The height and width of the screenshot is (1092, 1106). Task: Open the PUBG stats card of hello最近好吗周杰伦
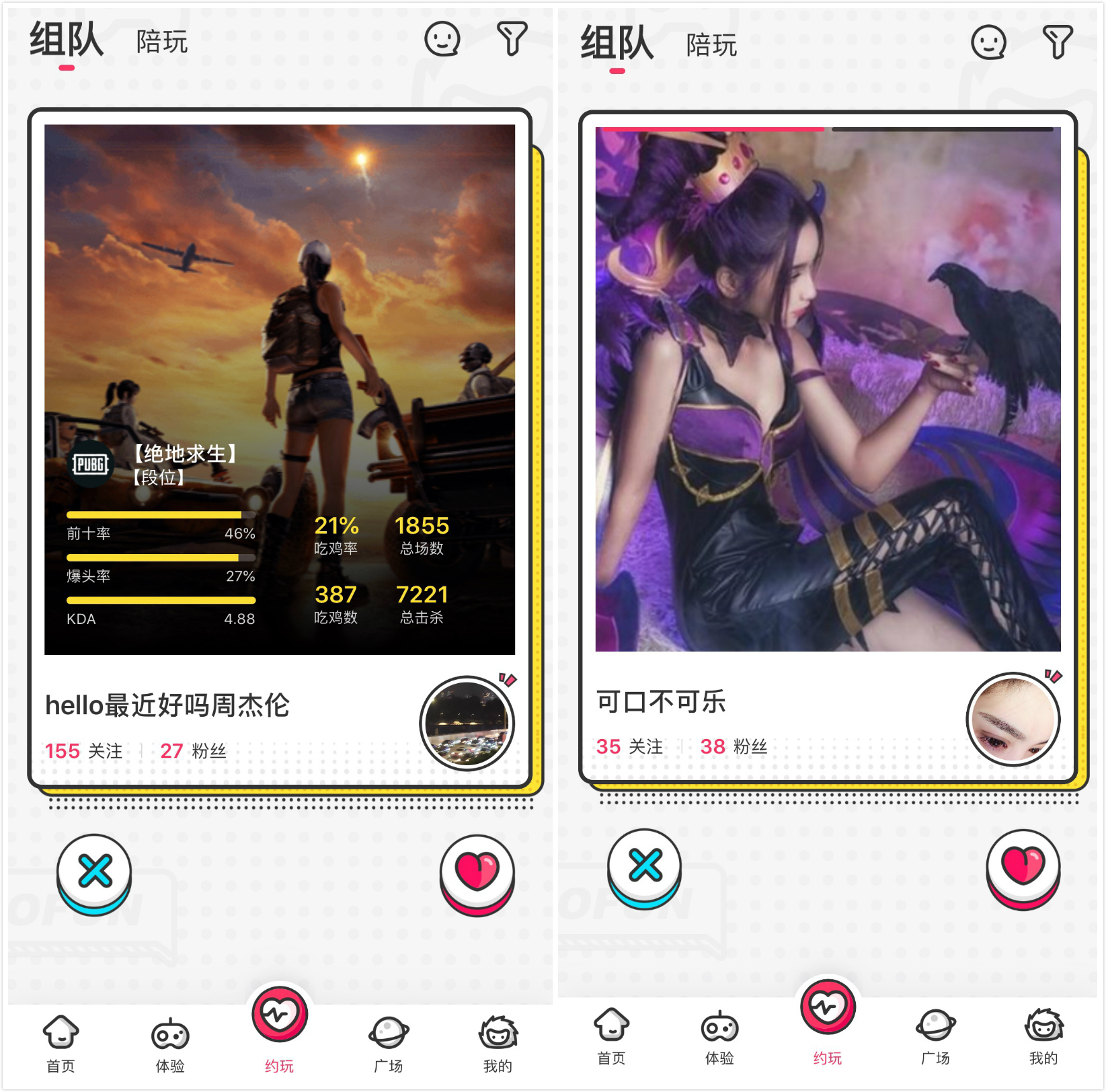(280, 389)
